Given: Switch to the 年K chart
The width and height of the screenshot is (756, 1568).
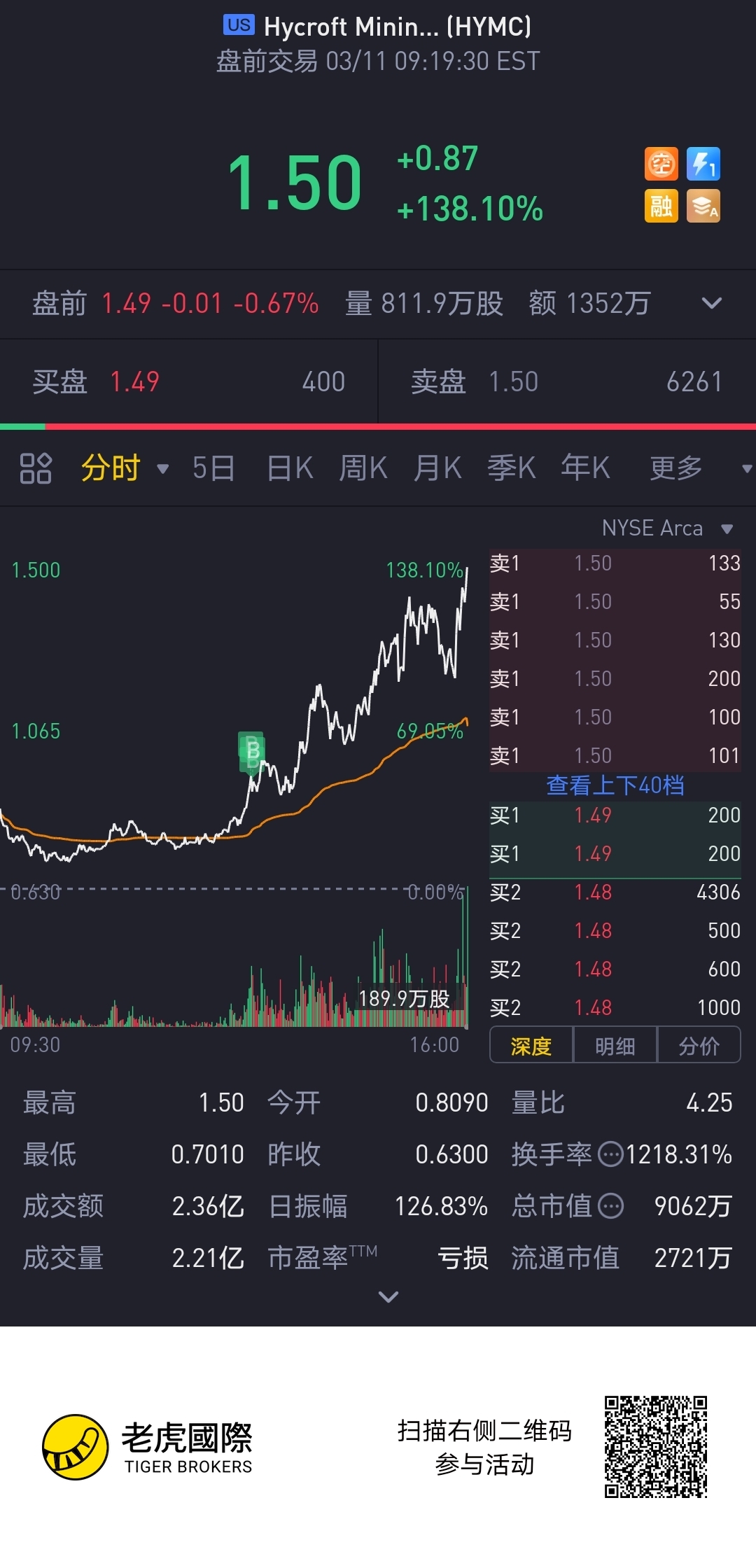Looking at the screenshot, I should [x=586, y=468].
